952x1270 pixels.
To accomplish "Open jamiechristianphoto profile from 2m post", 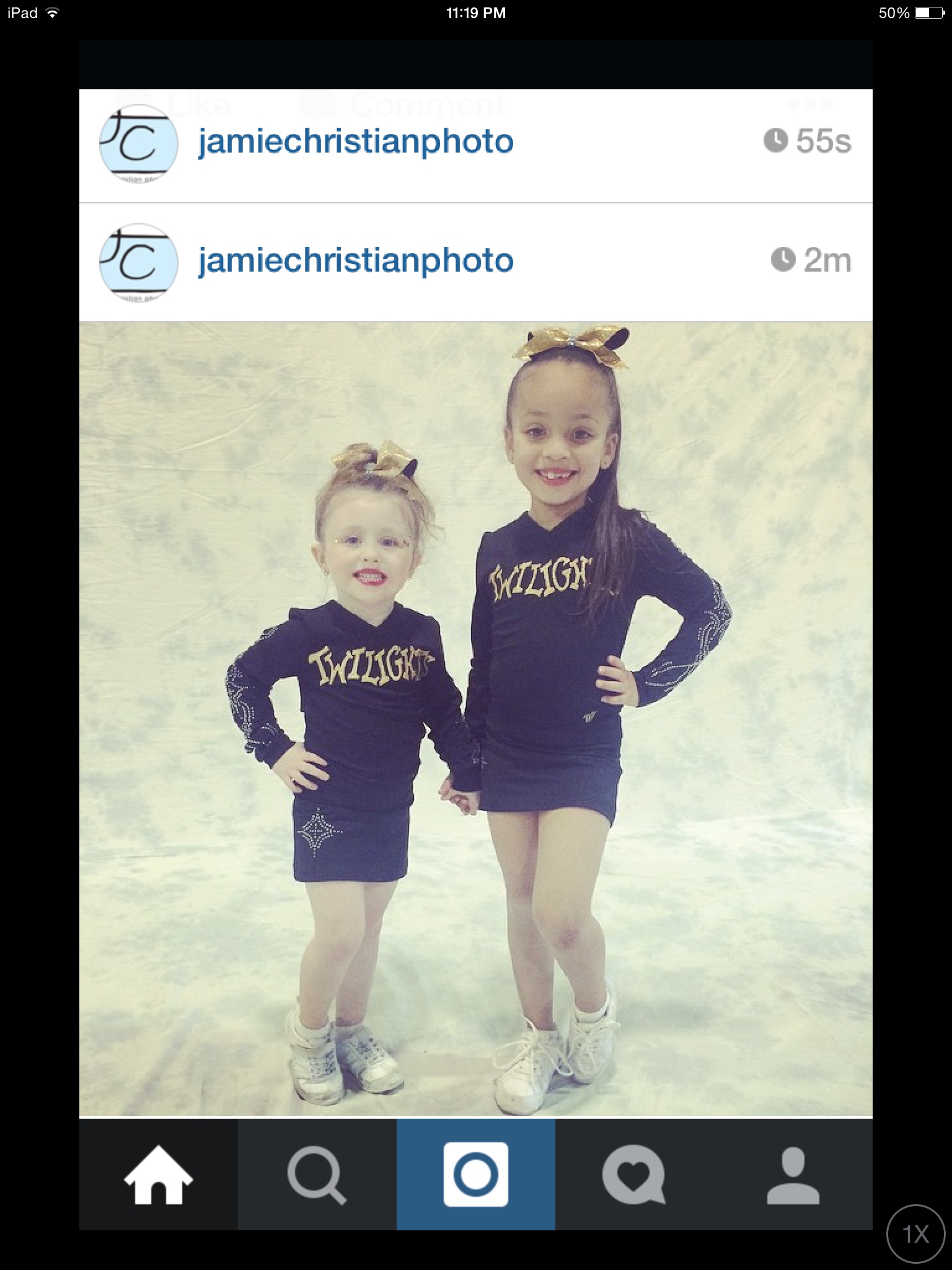I will (355, 260).
